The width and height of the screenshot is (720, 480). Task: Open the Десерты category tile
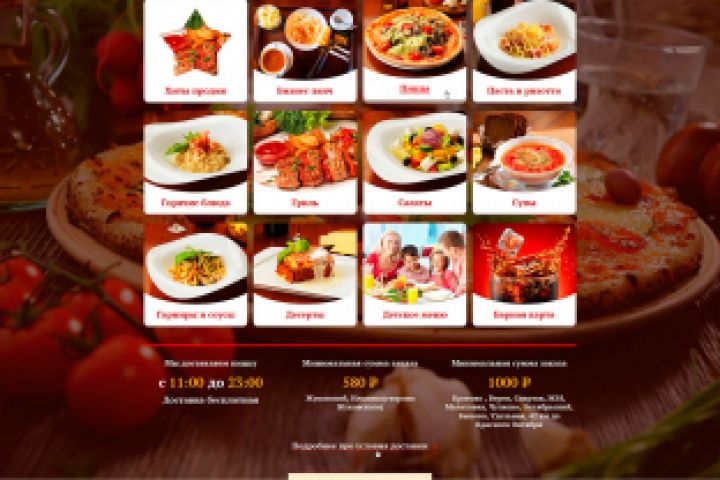click(305, 273)
